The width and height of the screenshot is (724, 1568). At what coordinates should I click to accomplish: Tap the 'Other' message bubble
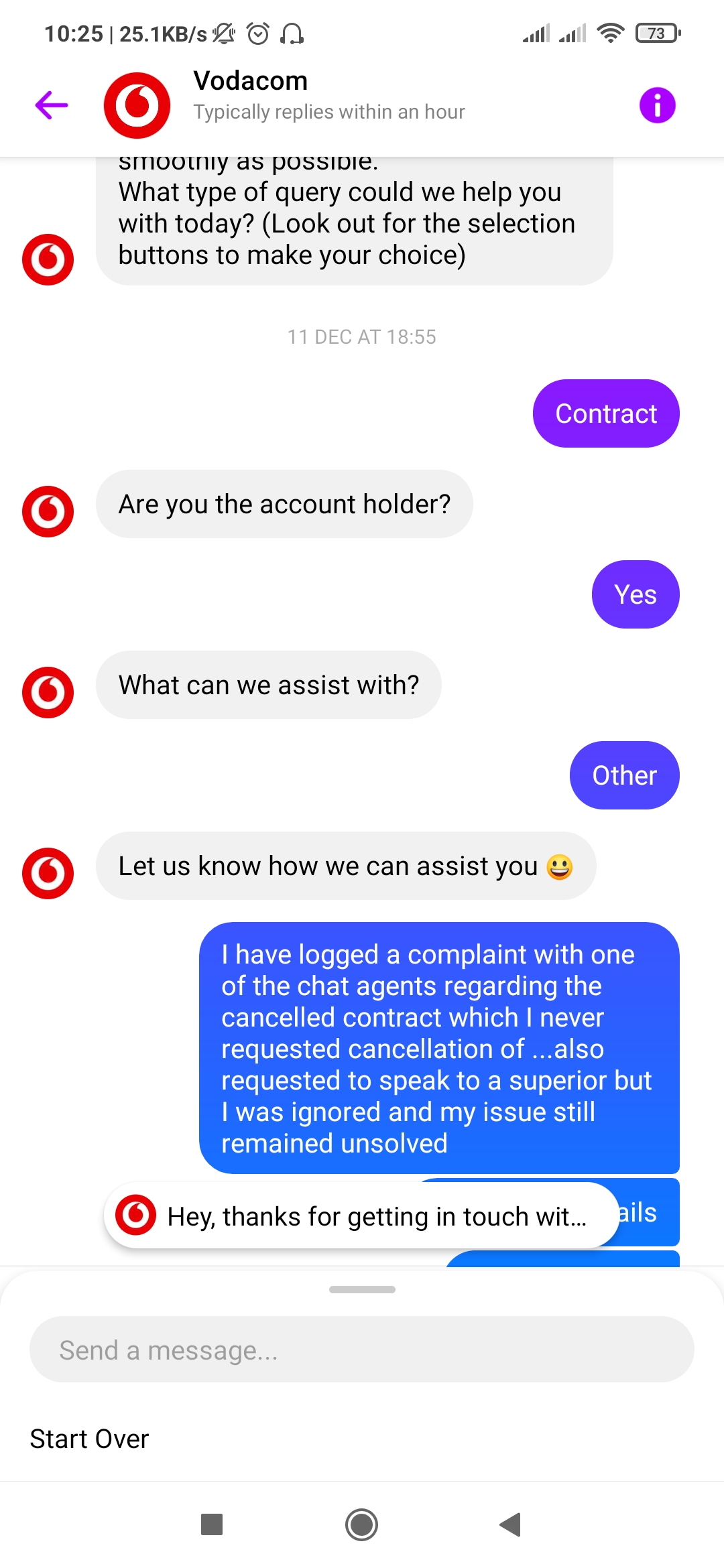(624, 775)
